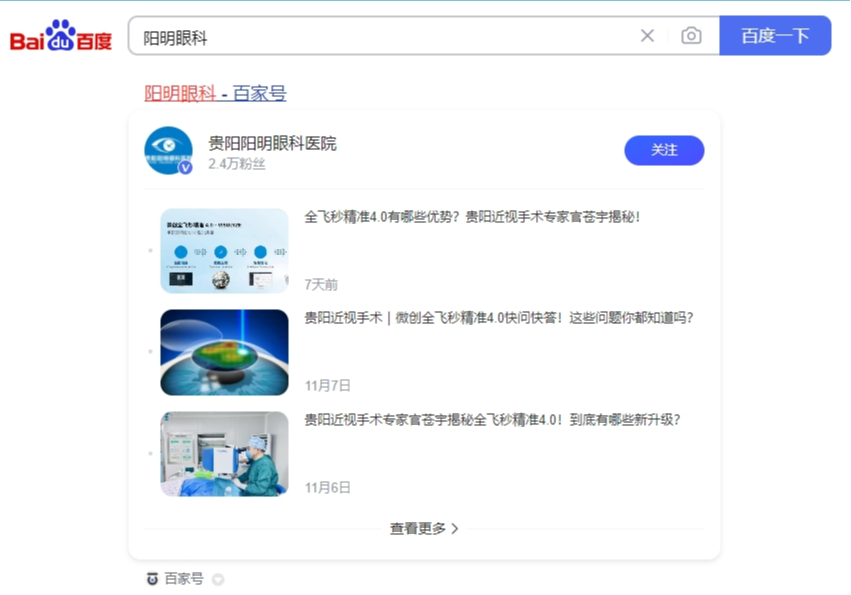Open the article 全飞秒精准4.0有哪些优势

tap(471, 216)
